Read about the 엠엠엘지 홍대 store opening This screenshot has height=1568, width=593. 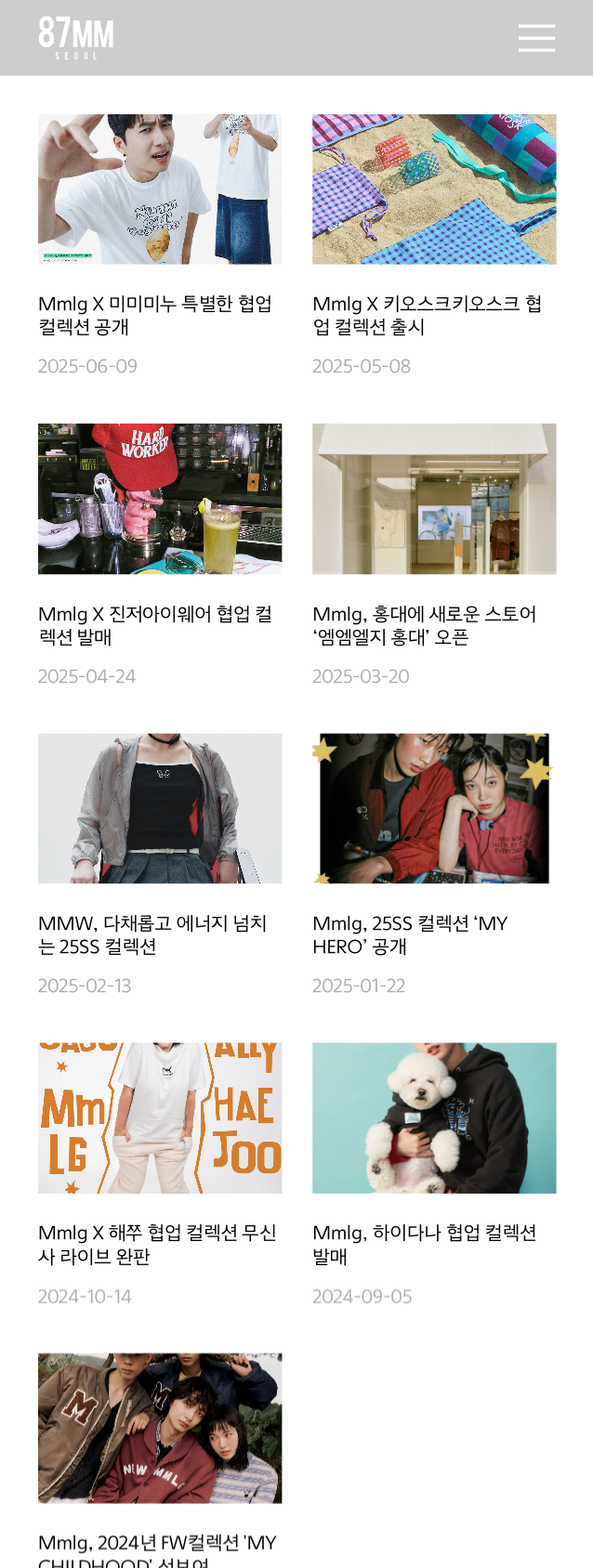point(425,625)
